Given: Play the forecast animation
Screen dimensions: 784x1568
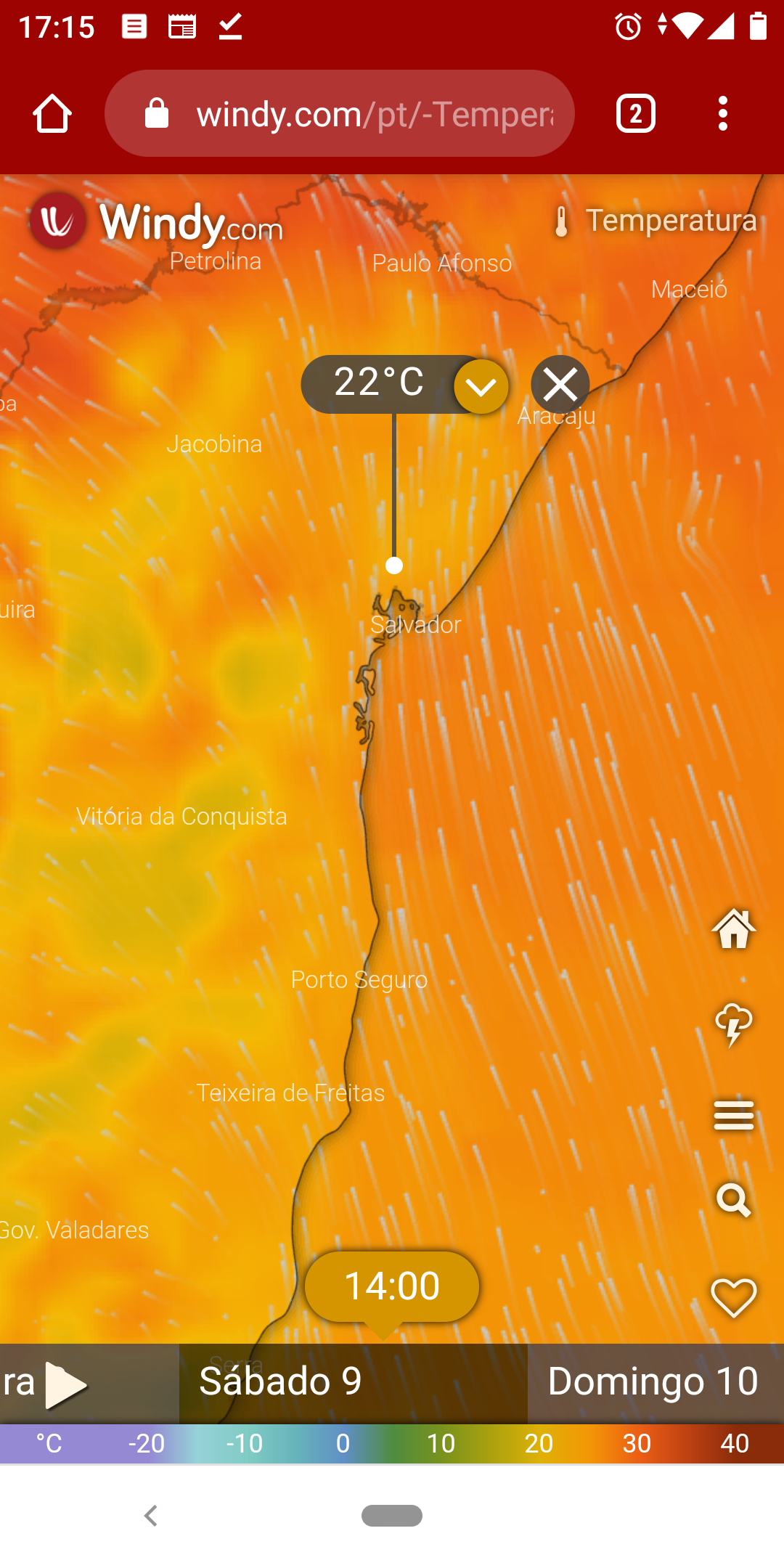Looking at the screenshot, I should coord(65,1385).
